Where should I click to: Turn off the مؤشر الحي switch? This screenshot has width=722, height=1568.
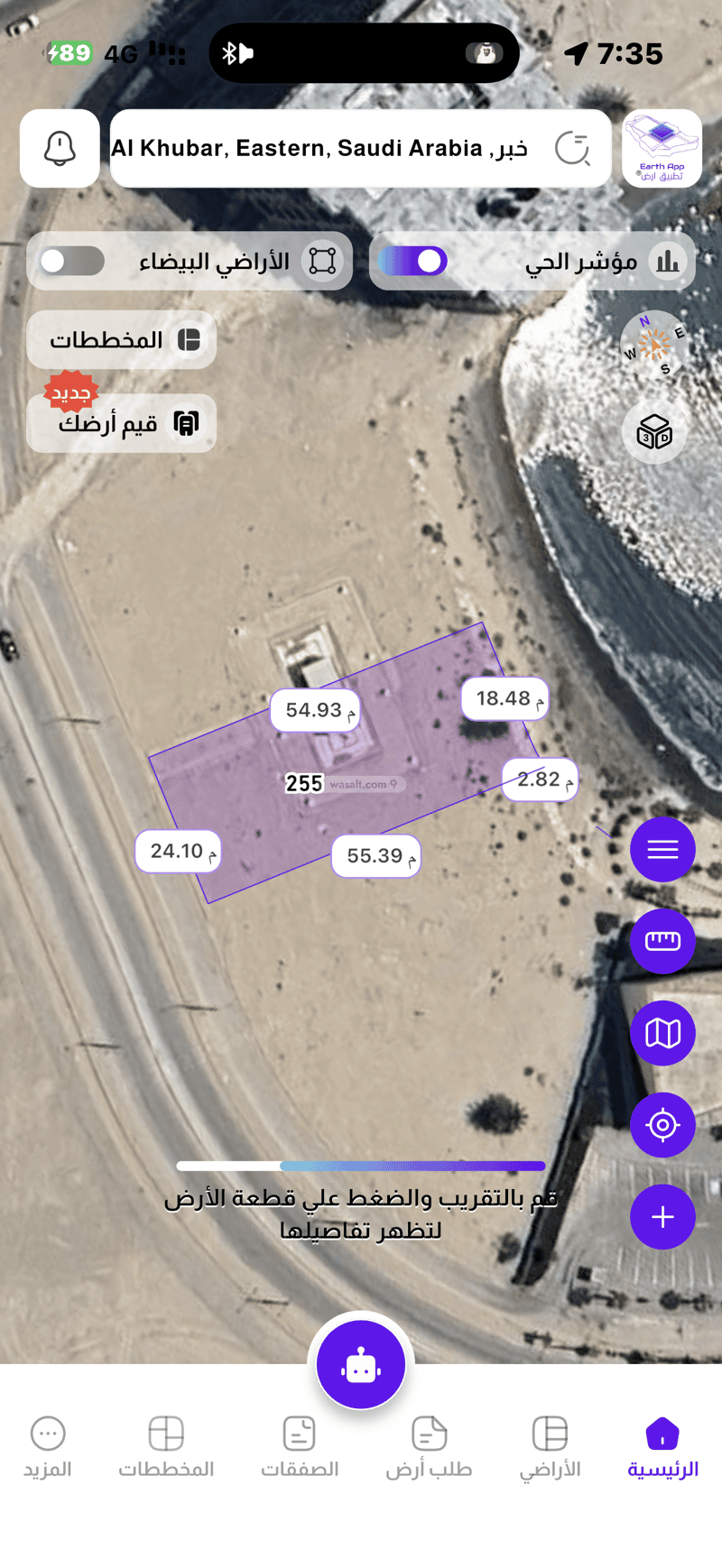coord(412,262)
